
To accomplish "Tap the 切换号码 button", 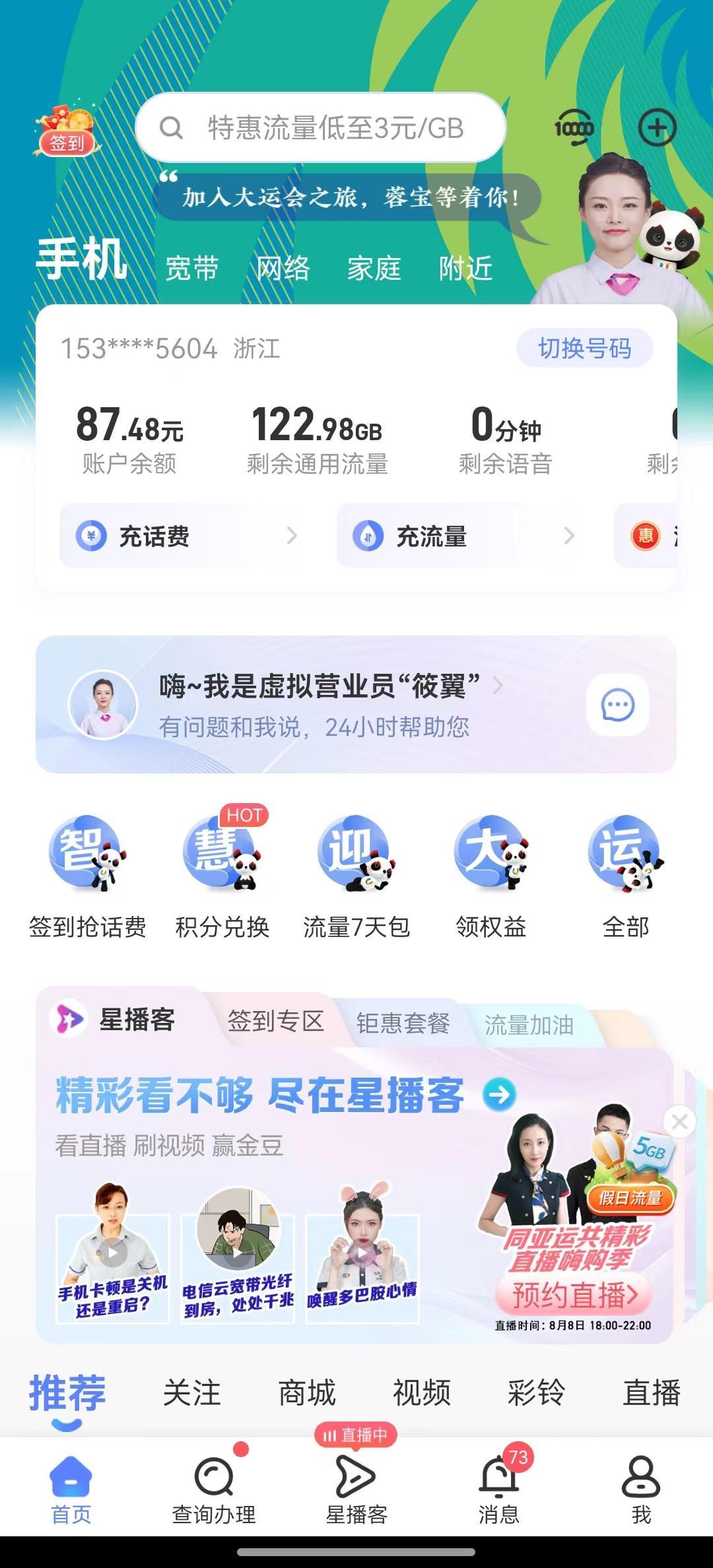I will (x=584, y=348).
